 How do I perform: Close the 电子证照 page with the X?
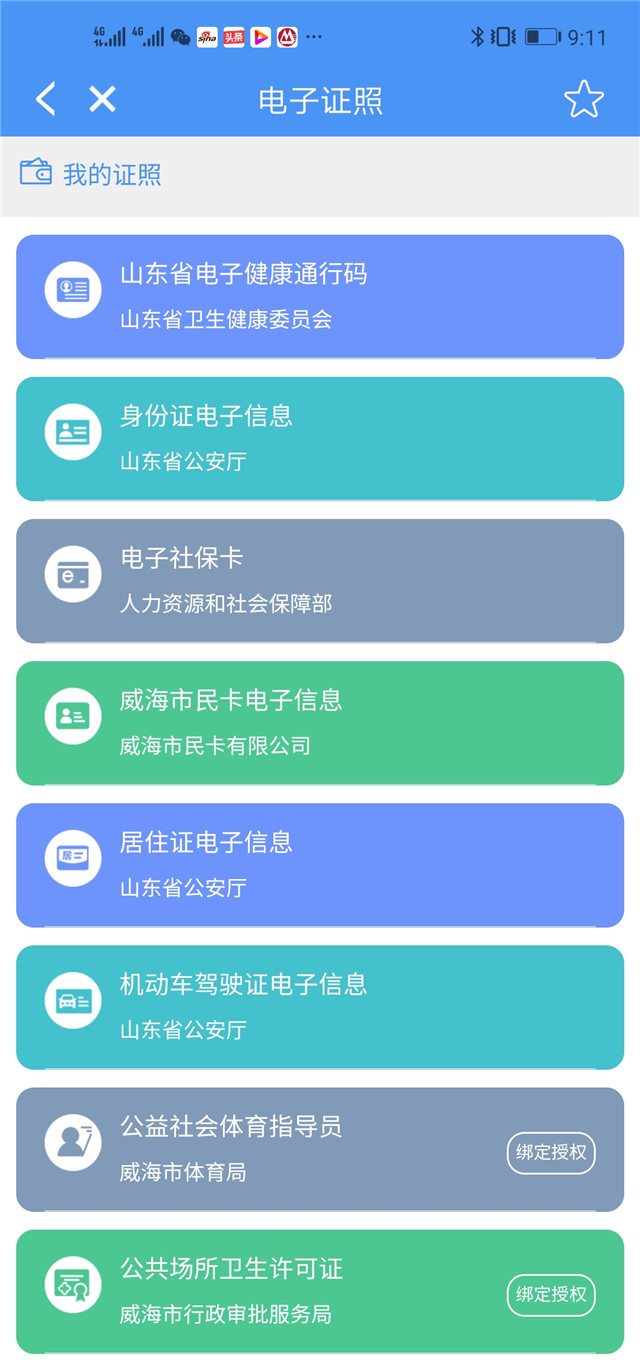102,99
